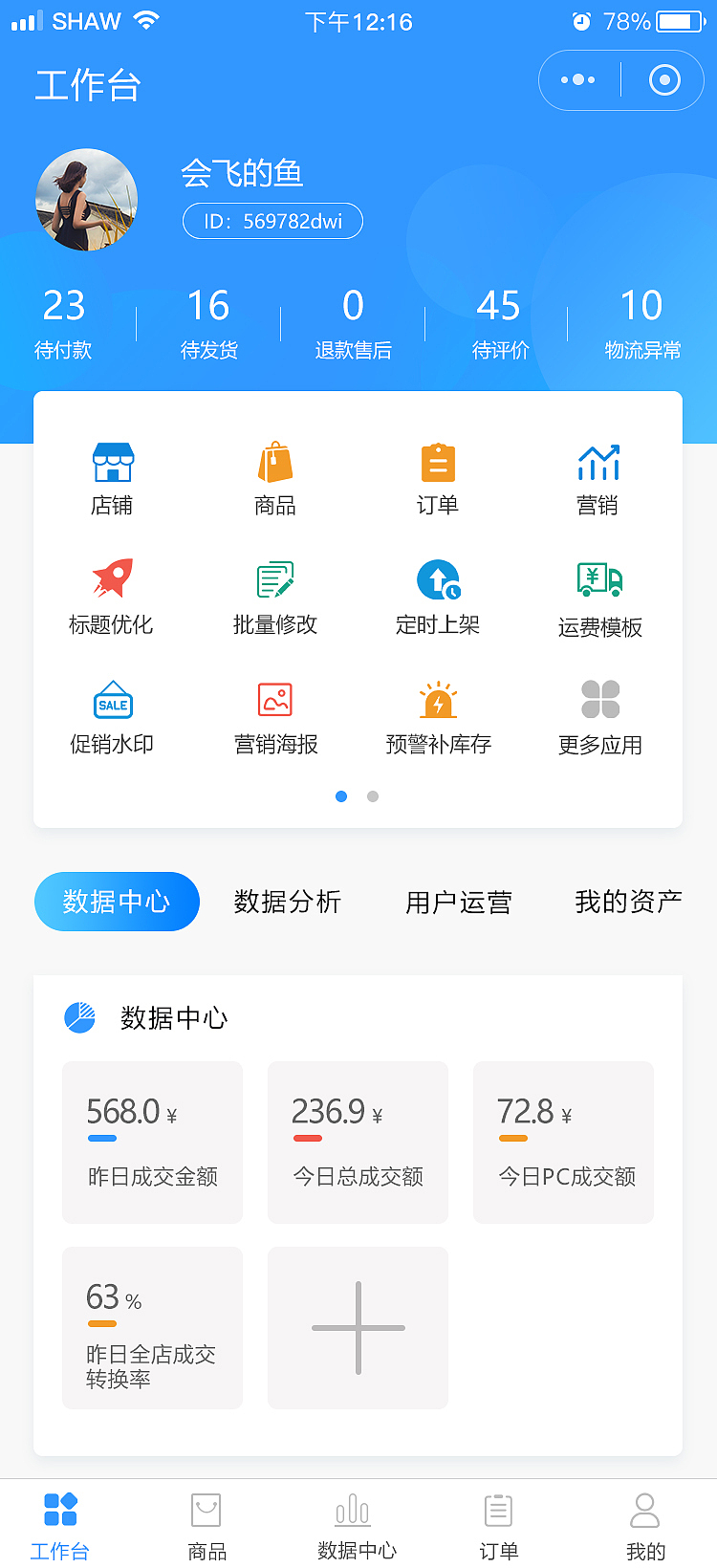Viewport: 717px width, 1568px height.
Task: Switch to the 数据分析 tab
Action: point(288,902)
